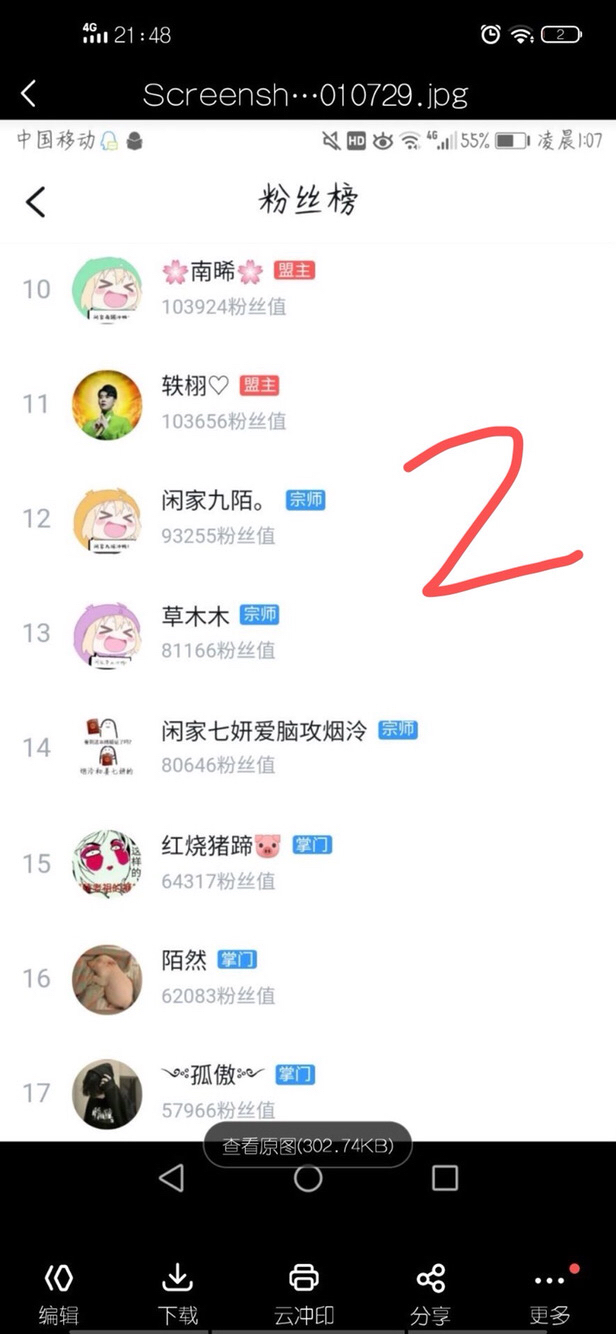This screenshot has width=616, height=1334.
Task: Share the image via 分享
Action: coord(430,1294)
